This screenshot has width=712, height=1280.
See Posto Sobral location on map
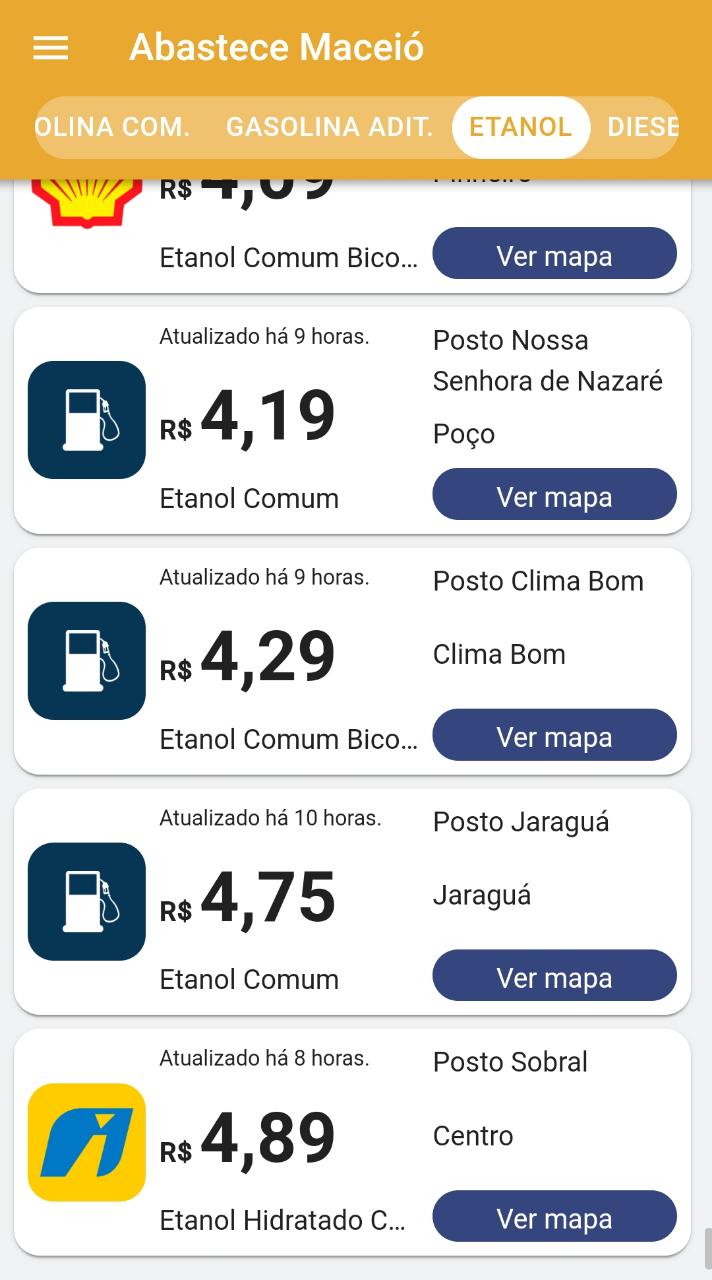[554, 1217]
